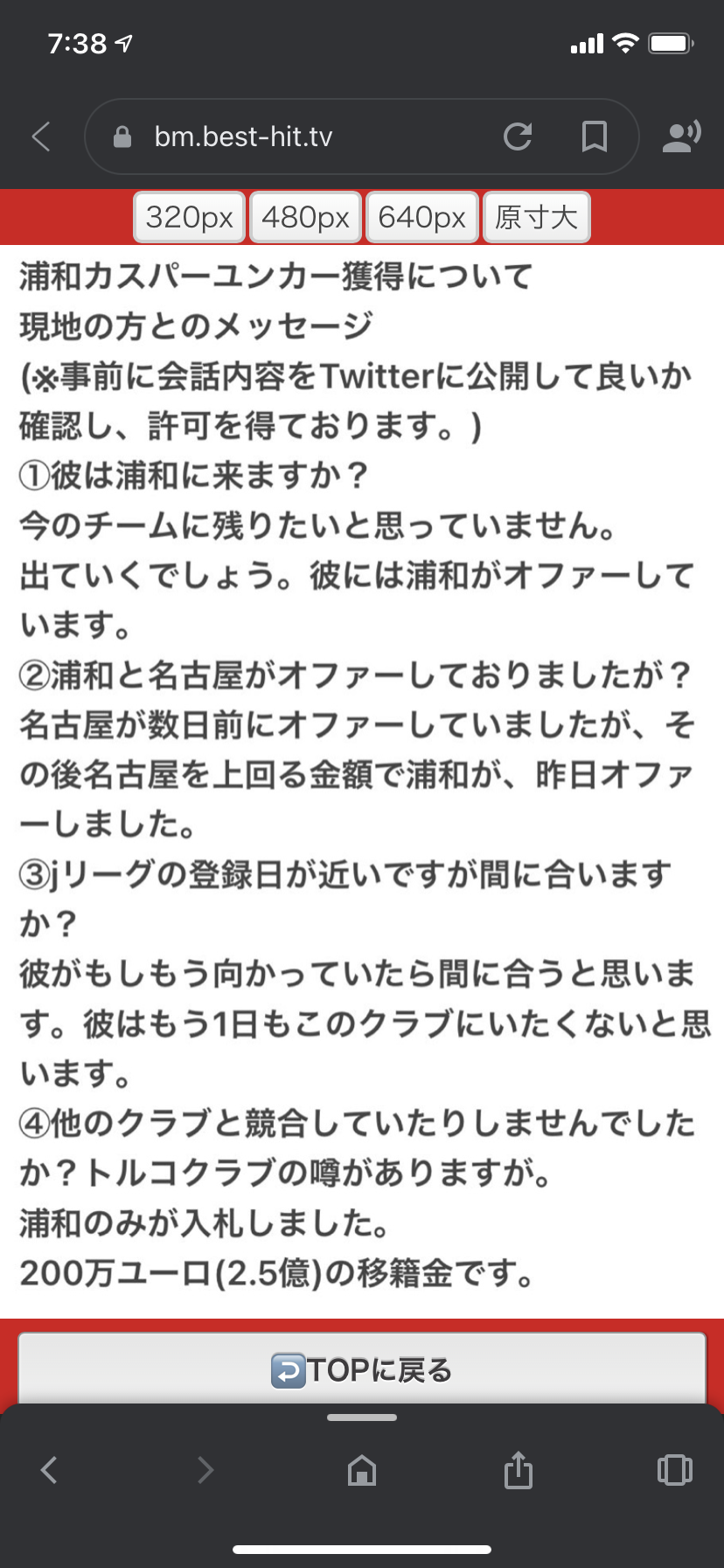
Task: Return to top with TOPに戻る
Action: point(362,1369)
